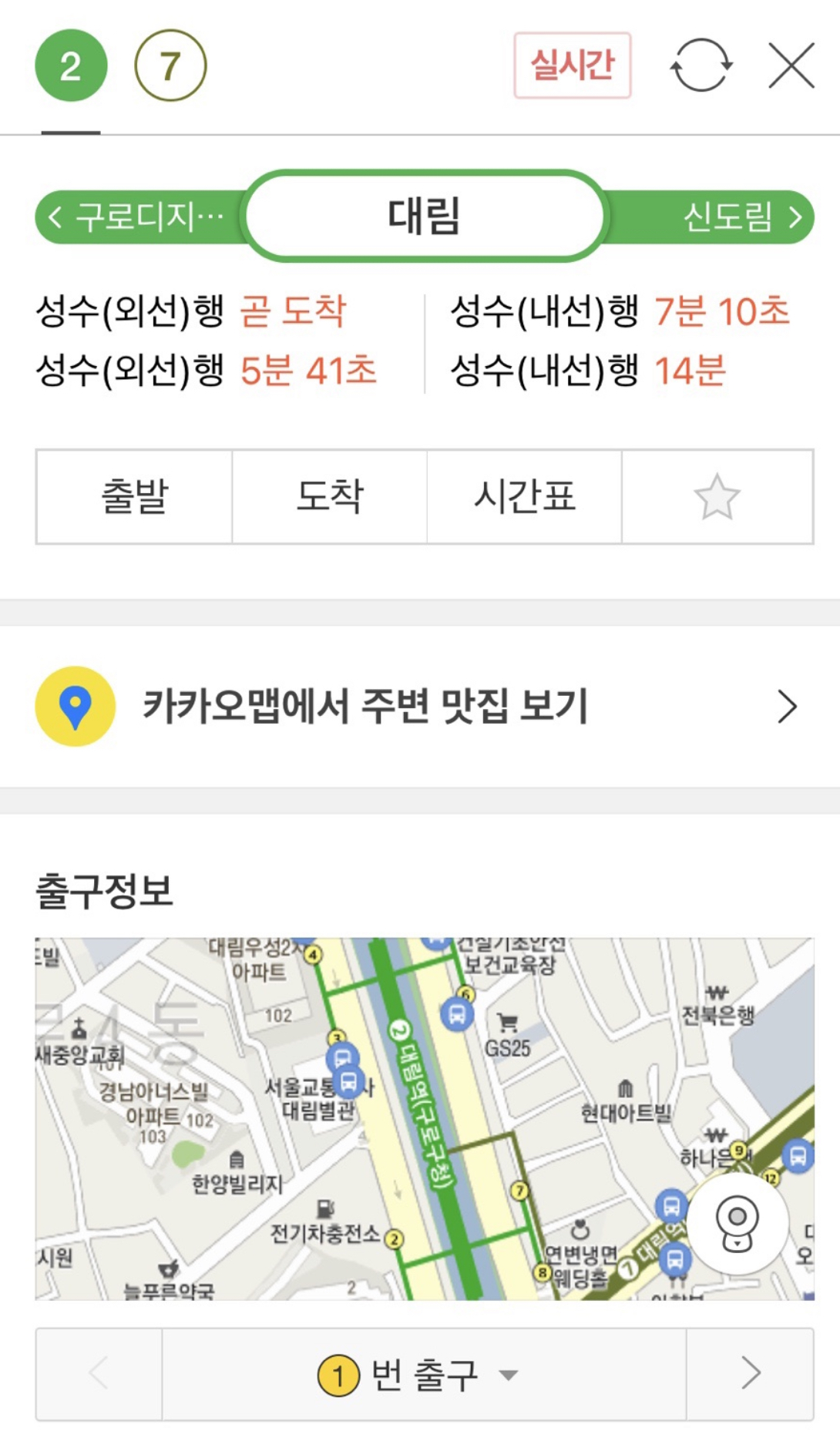Open road view from the map
This screenshot has width=840, height=1438.
point(738,1224)
